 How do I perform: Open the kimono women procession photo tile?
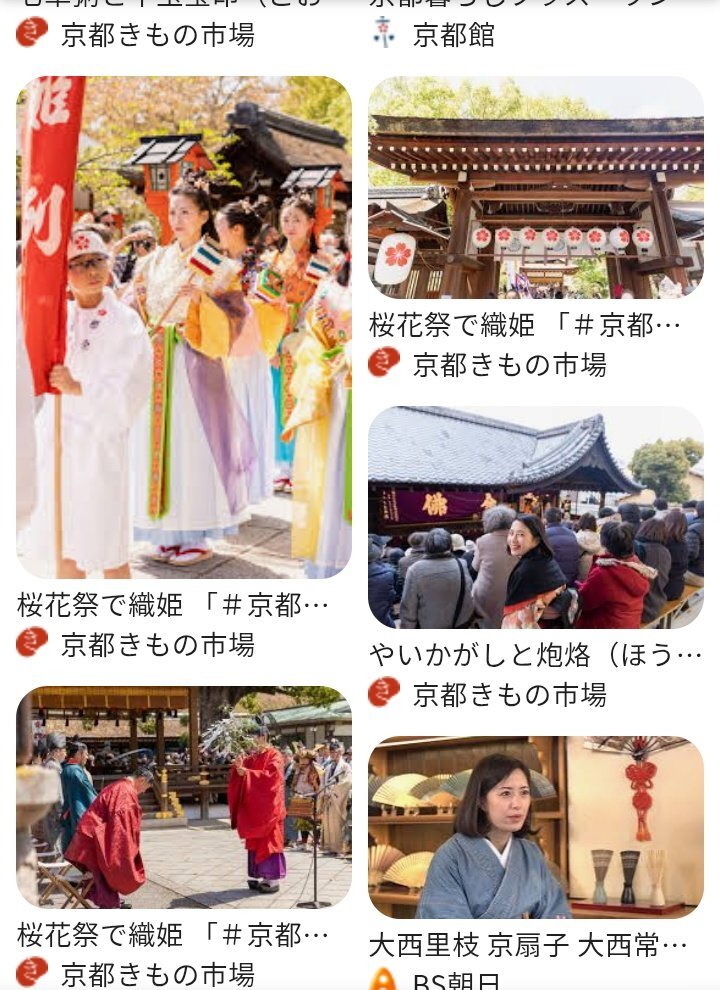point(184,327)
